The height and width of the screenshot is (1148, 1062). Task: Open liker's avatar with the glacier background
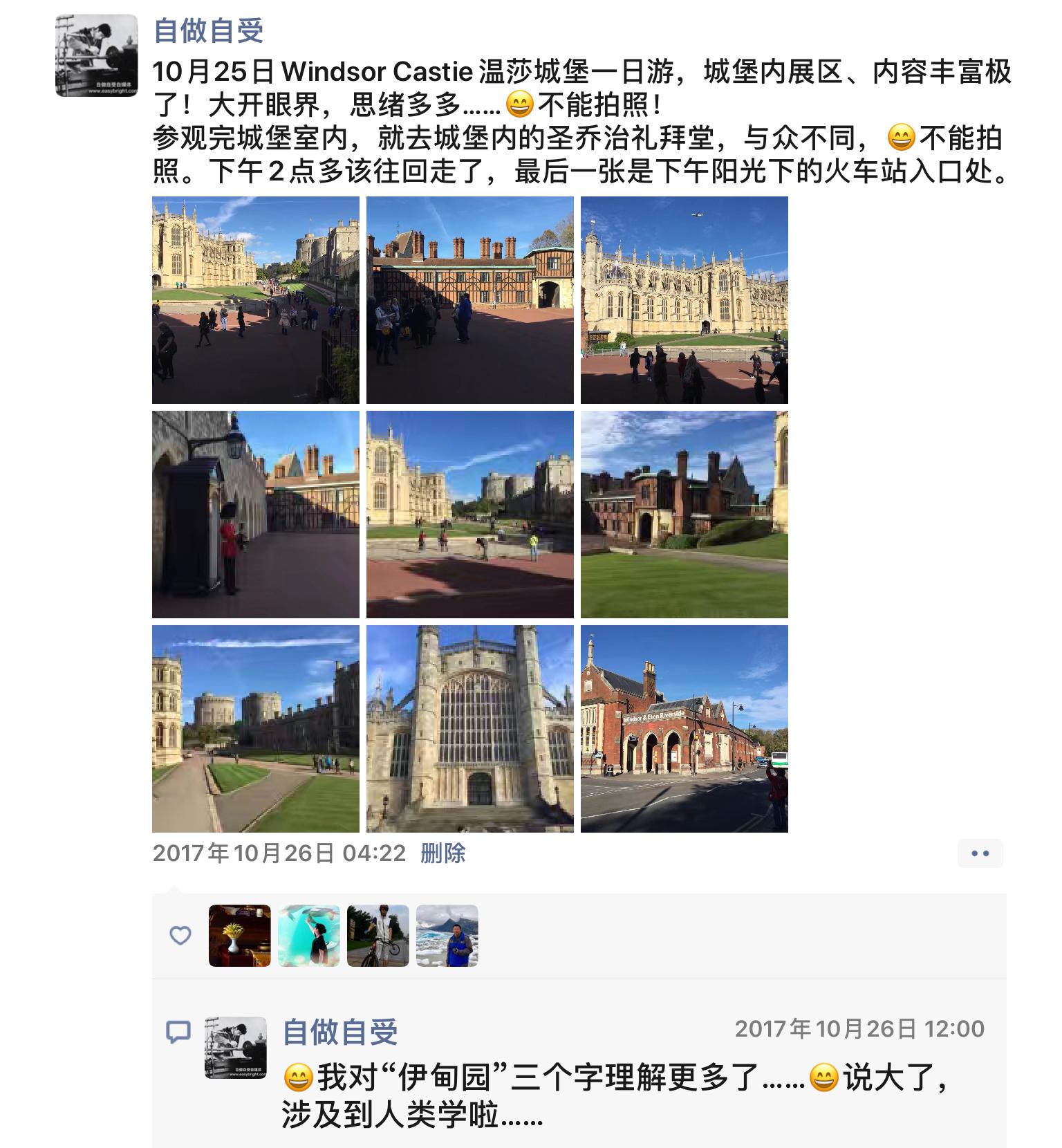447,935
